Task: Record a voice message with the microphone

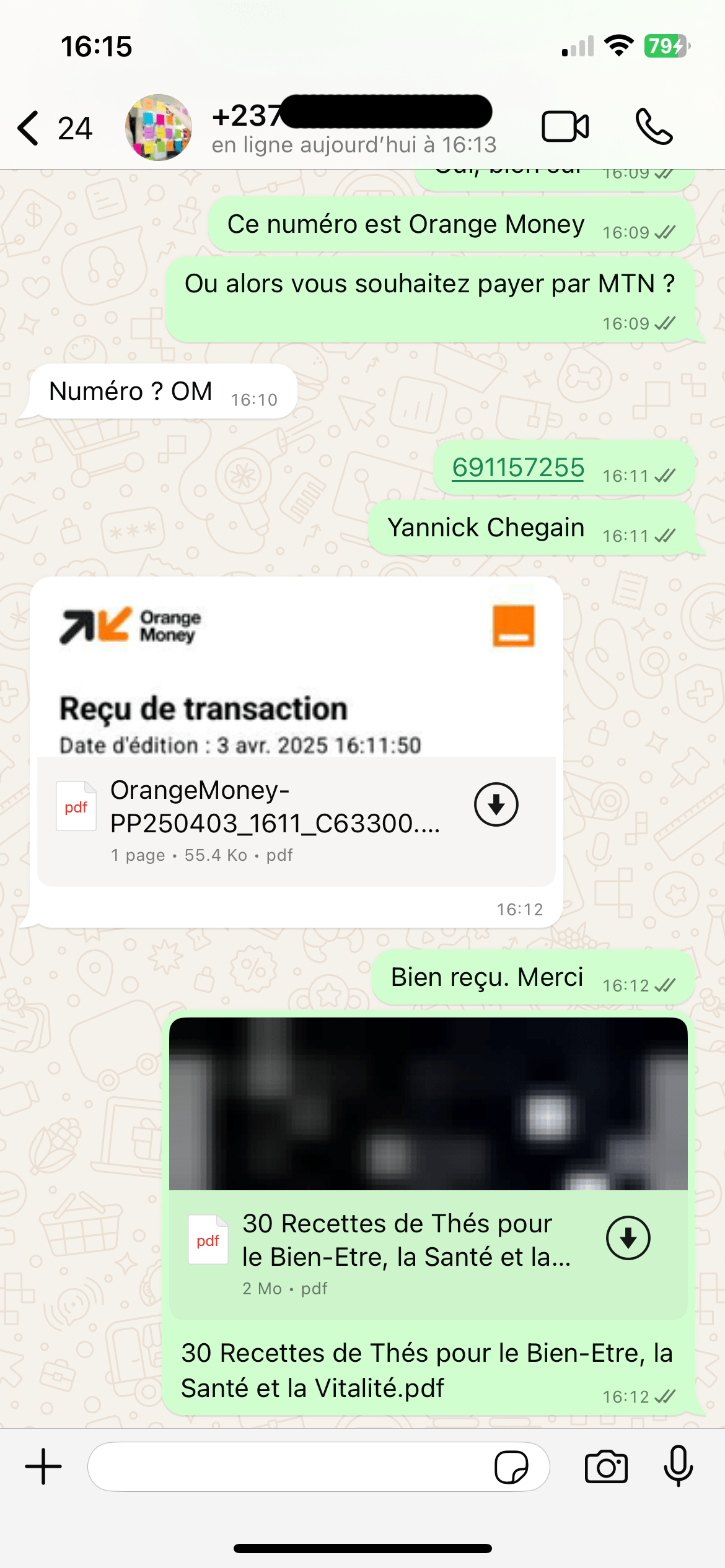Action: (678, 1466)
